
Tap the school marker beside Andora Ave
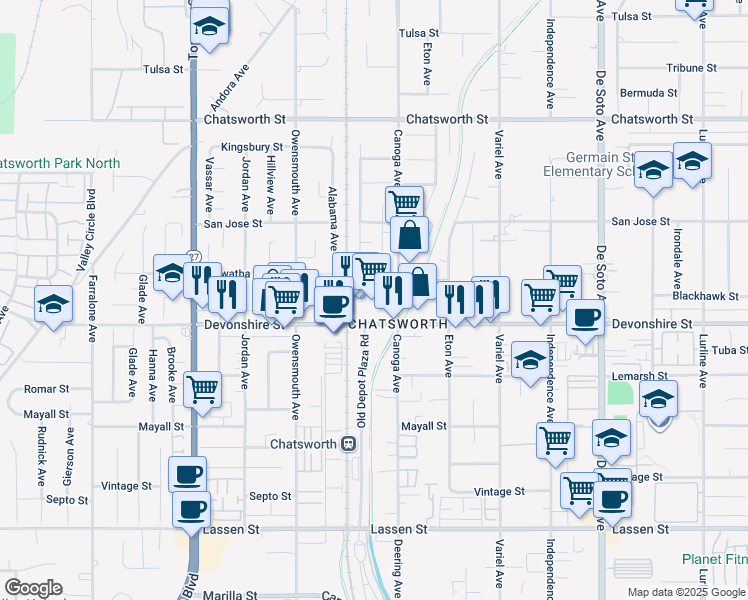(209, 25)
